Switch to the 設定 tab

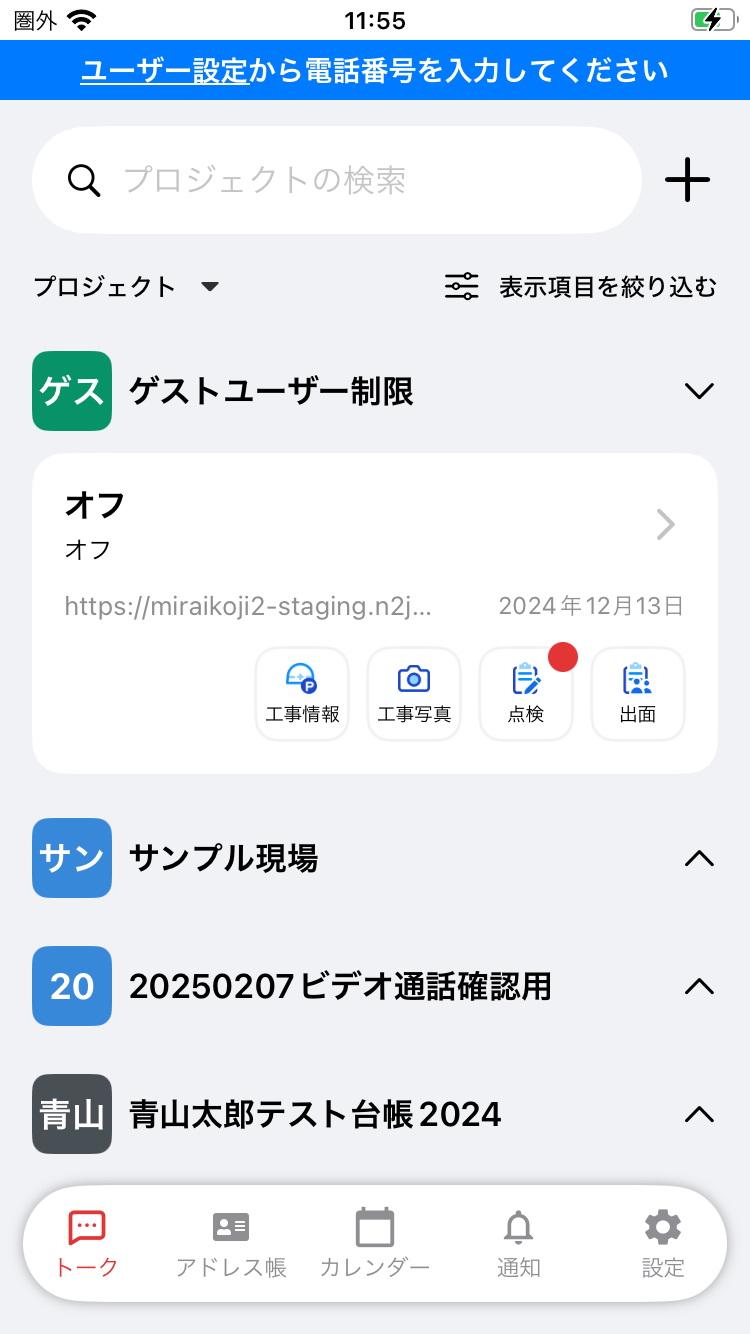tap(663, 1243)
